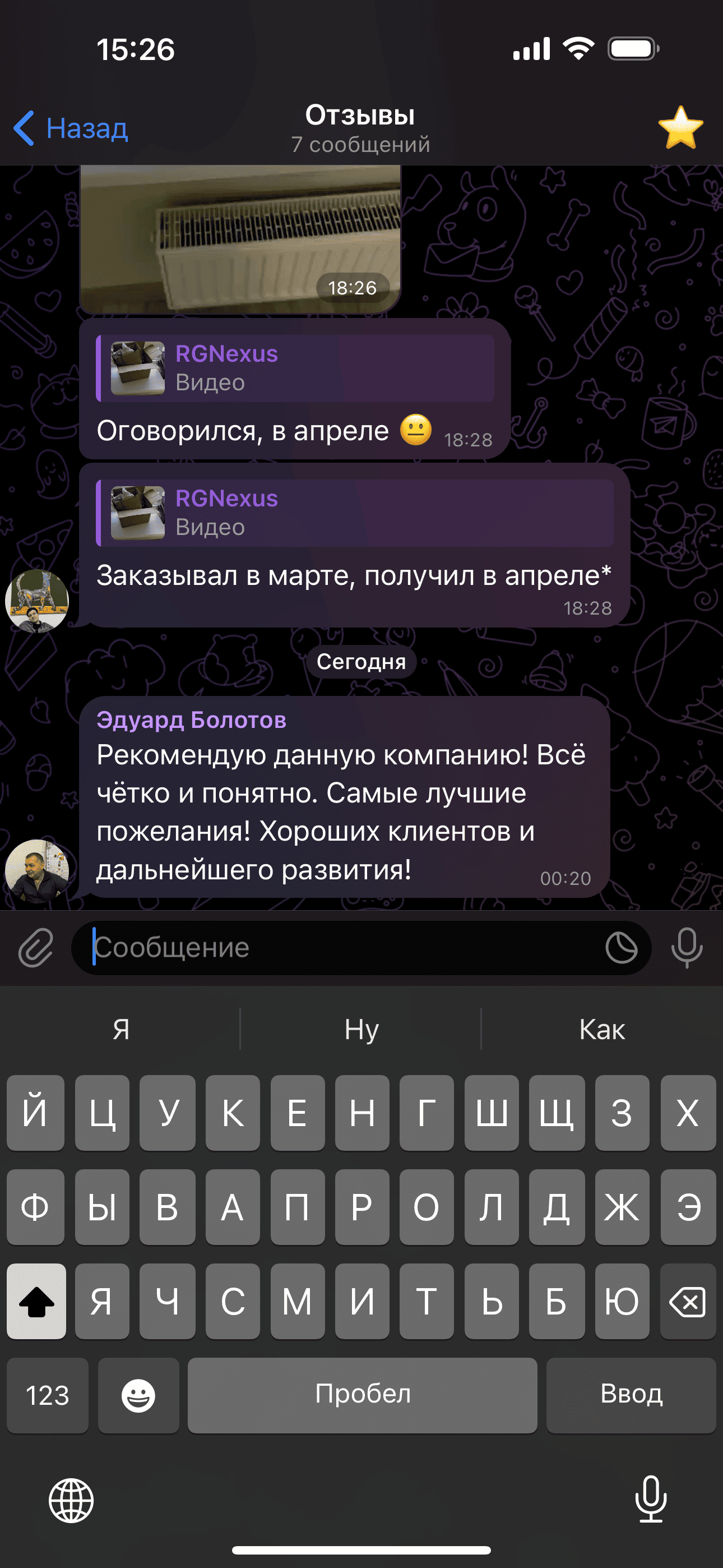This screenshot has height=1568, width=723.
Task: Insert the suggested word "Как"
Action: 602,1029
